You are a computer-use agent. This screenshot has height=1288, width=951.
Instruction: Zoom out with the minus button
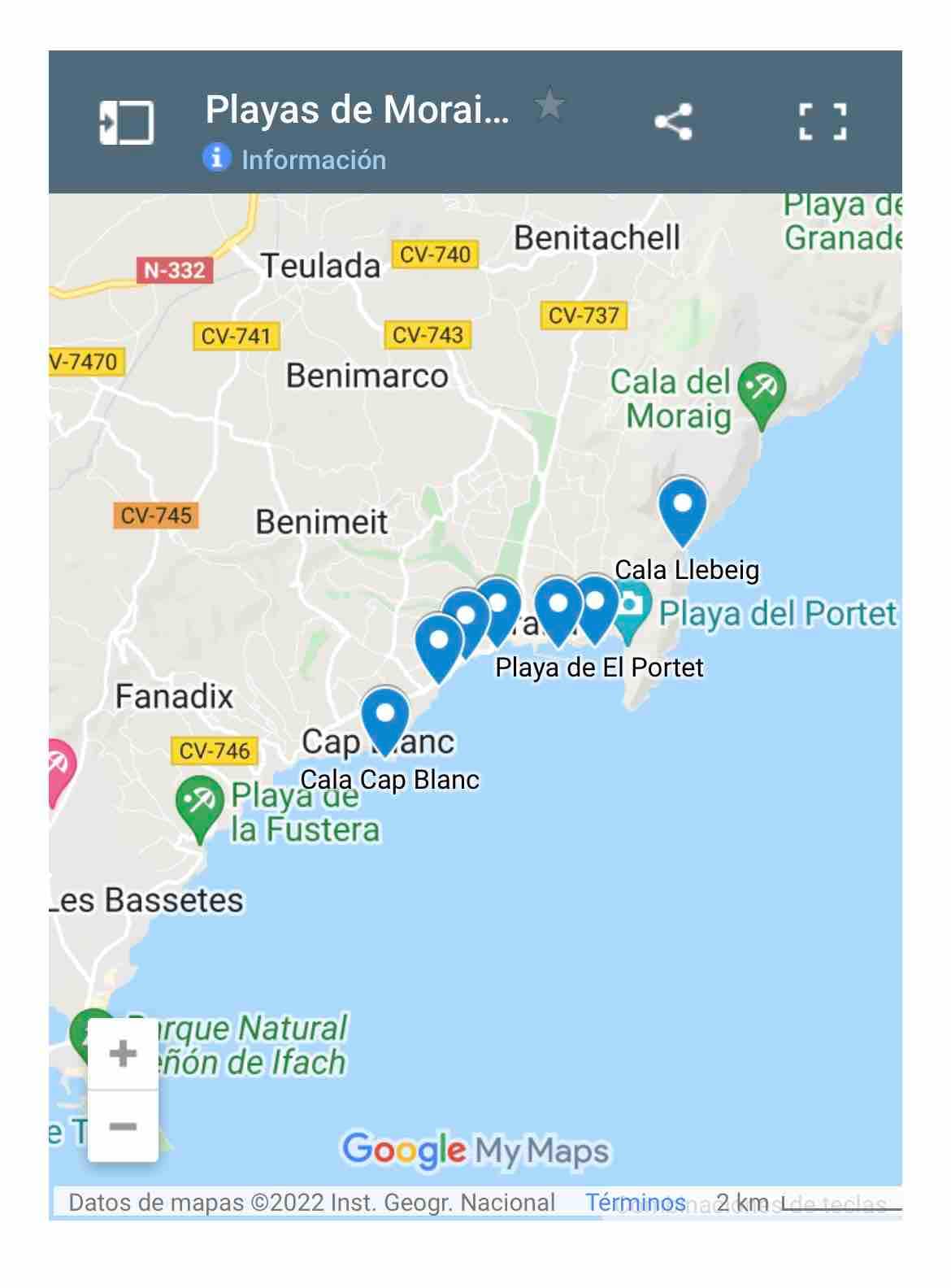click(123, 1126)
